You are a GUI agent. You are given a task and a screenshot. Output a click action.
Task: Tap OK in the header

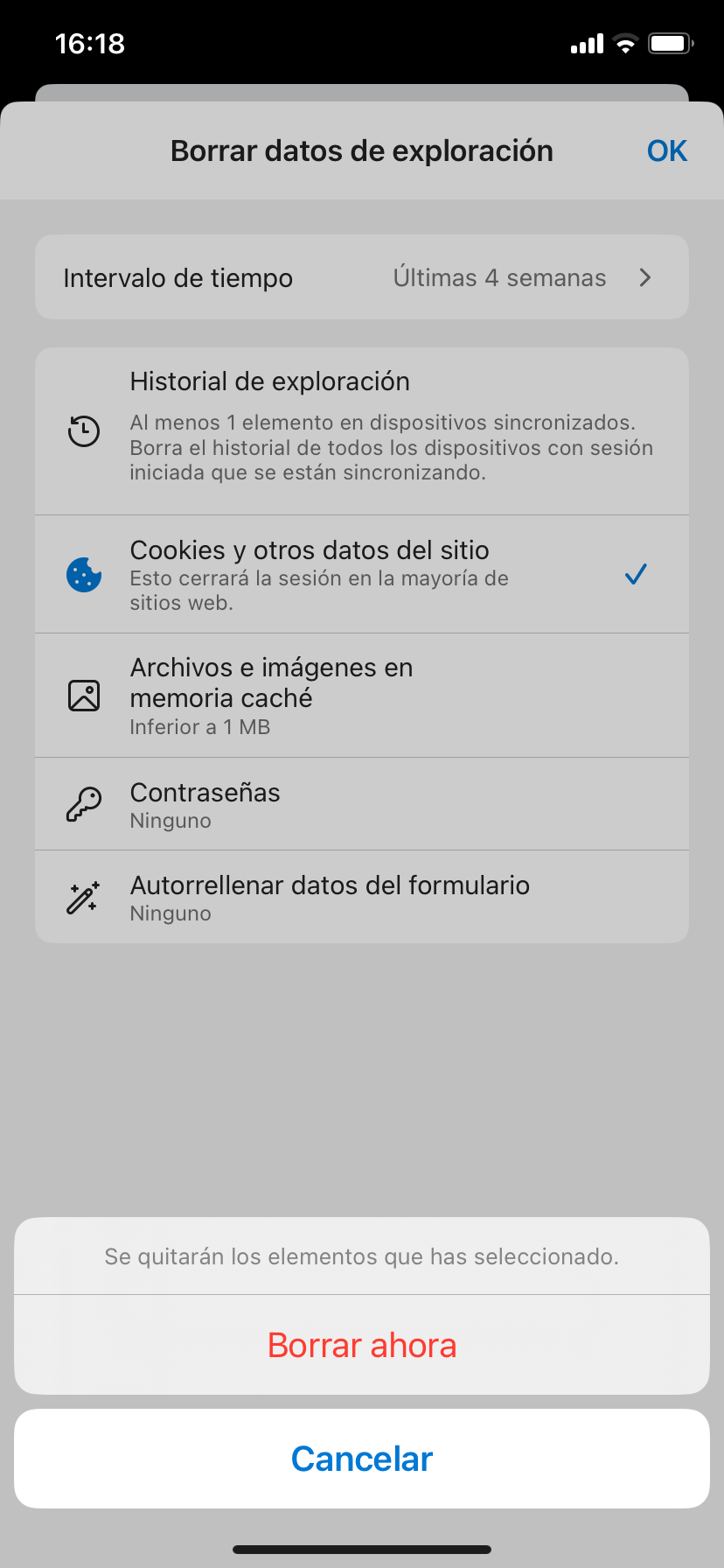(x=666, y=150)
